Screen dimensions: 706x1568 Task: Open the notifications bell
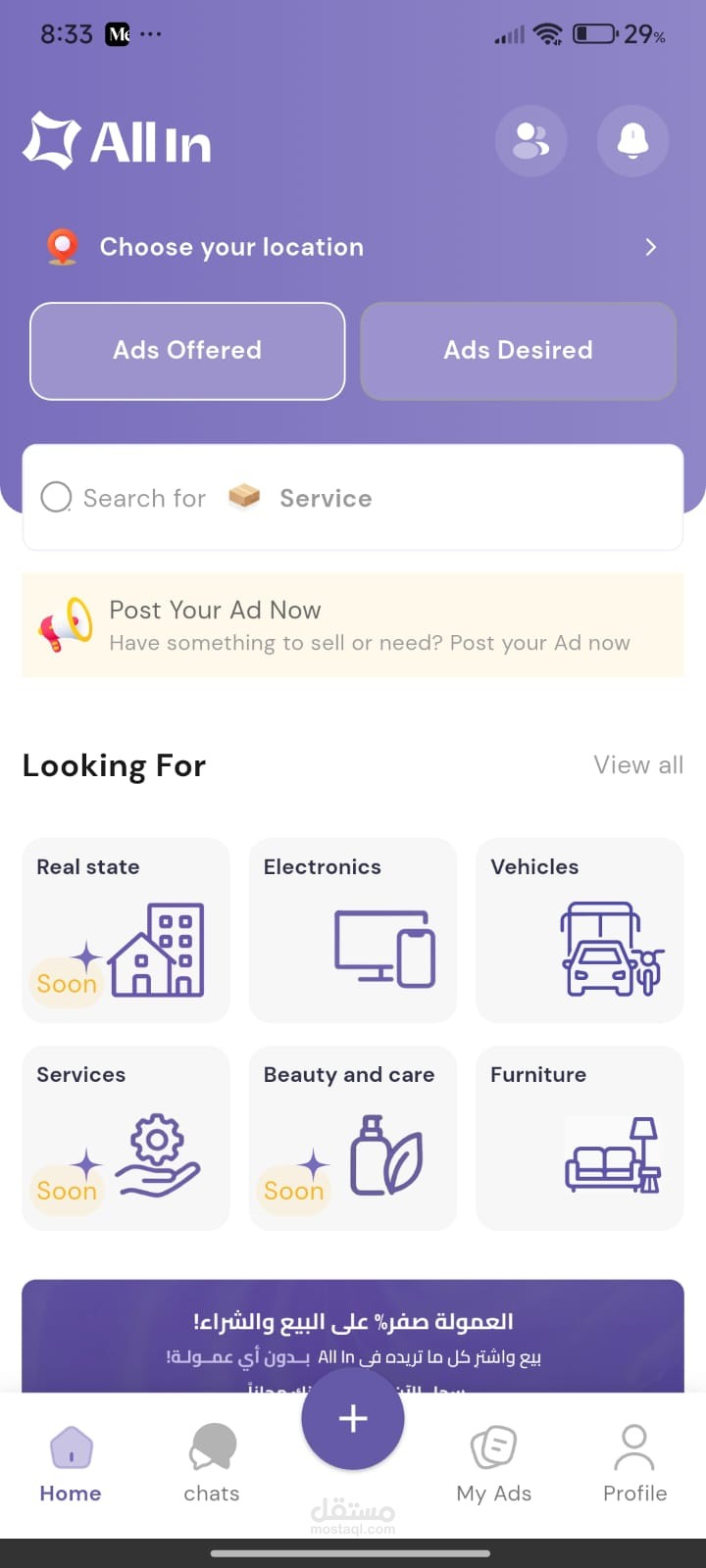pyautogui.click(x=632, y=140)
